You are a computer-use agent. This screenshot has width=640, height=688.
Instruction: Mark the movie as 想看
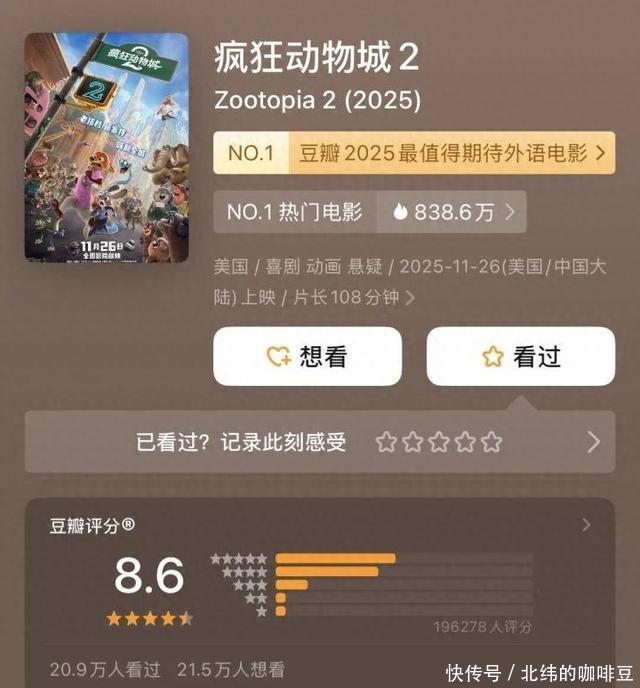[x=307, y=356]
